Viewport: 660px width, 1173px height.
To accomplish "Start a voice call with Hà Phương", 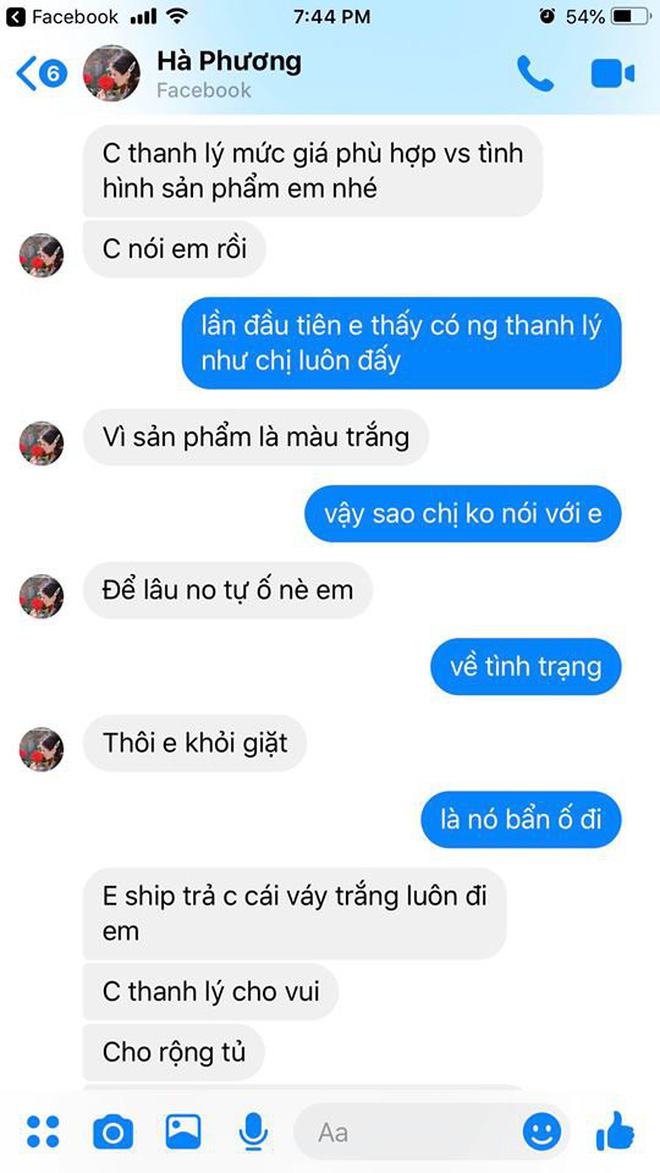I will [535, 73].
